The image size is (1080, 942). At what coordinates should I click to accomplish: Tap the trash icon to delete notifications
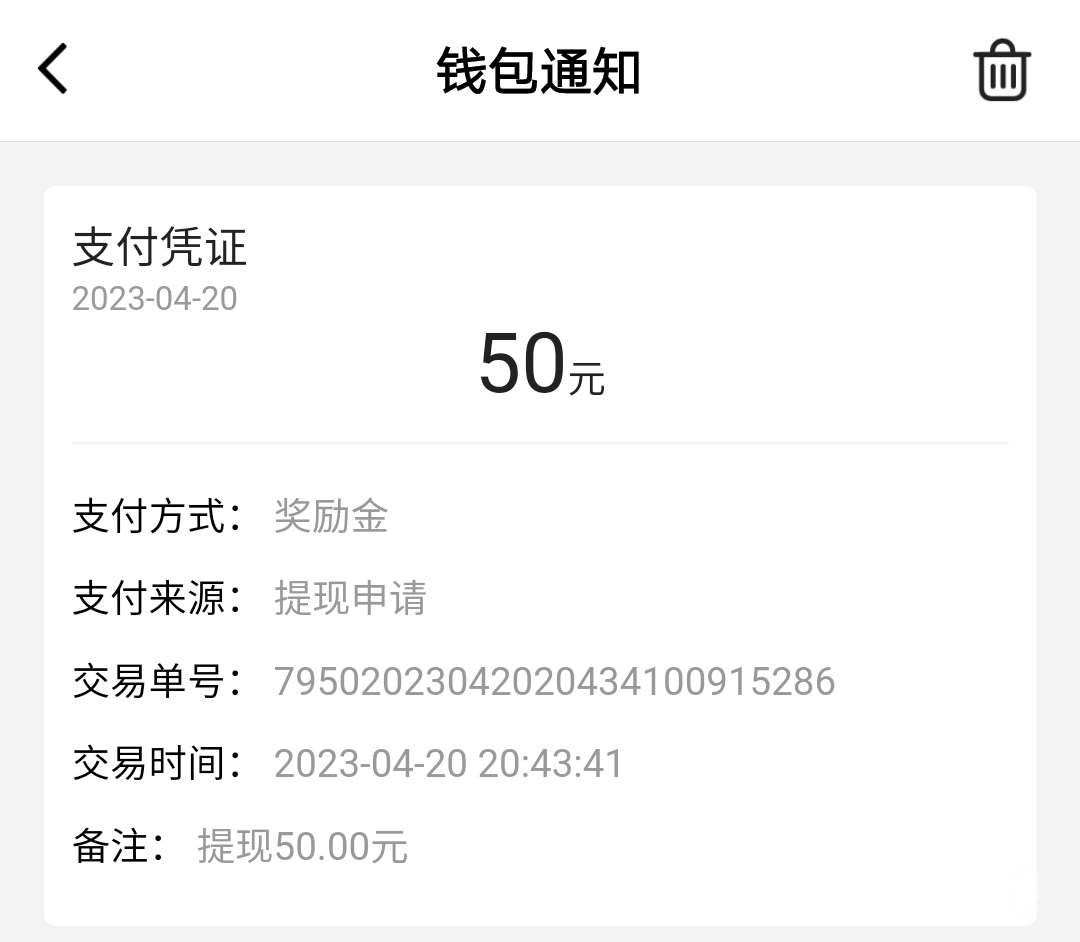click(1002, 71)
